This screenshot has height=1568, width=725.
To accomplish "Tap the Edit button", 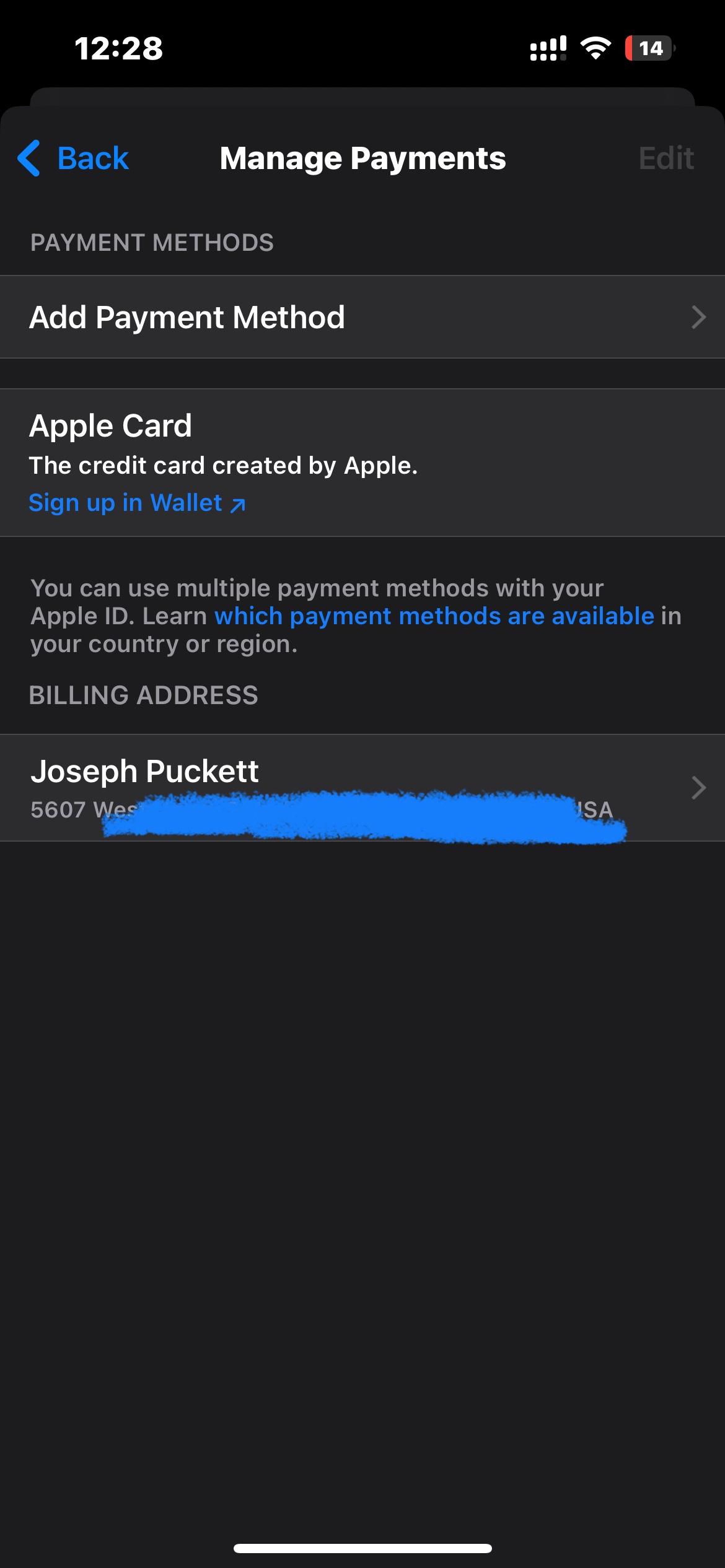I will (666, 159).
